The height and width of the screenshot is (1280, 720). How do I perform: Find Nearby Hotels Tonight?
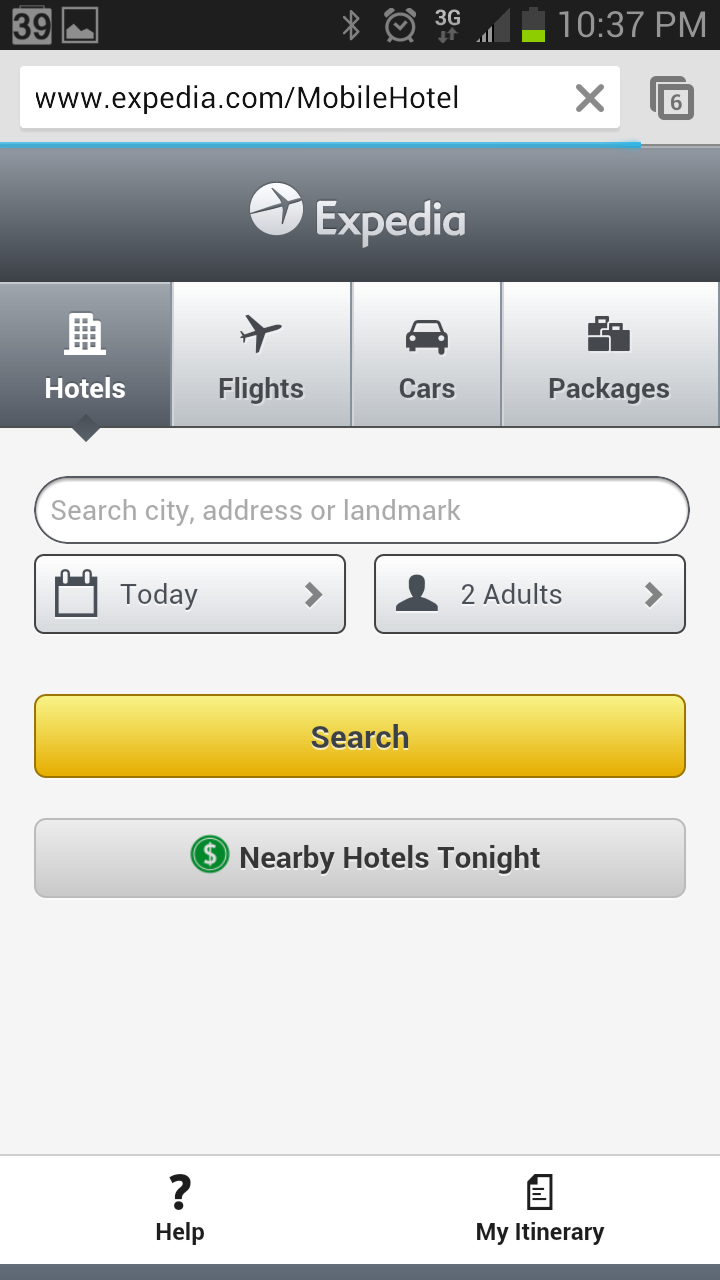click(360, 858)
